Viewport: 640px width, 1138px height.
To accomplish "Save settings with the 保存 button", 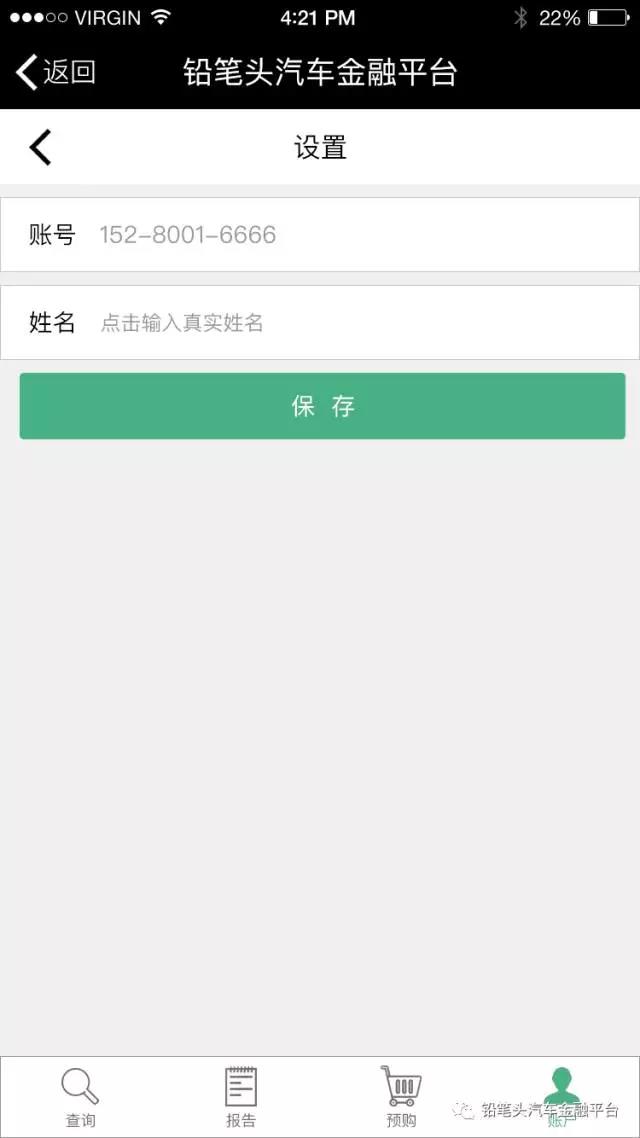I will tap(322, 406).
